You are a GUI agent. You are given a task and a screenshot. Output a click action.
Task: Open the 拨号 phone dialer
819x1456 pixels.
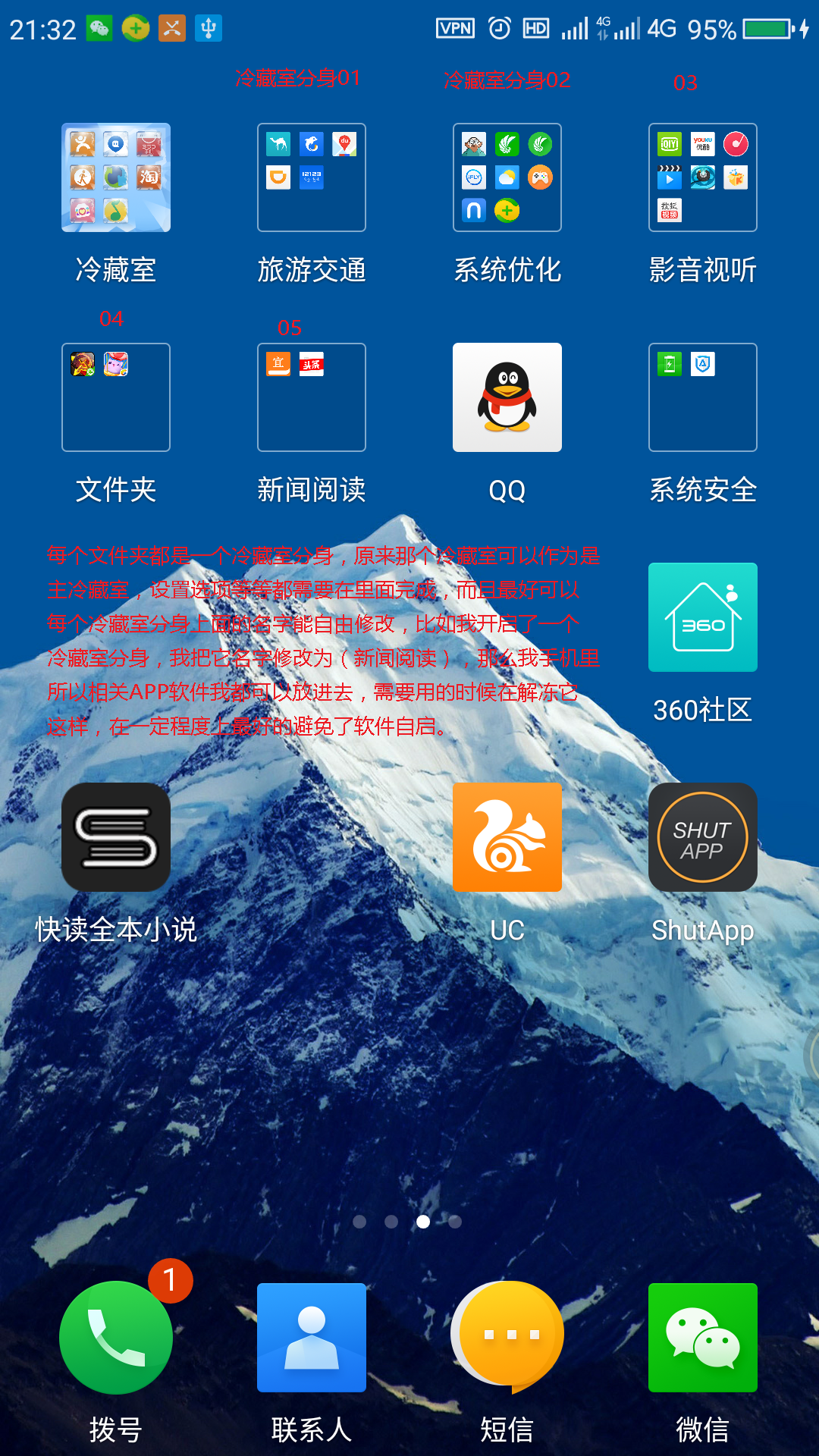[x=116, y=1338]
